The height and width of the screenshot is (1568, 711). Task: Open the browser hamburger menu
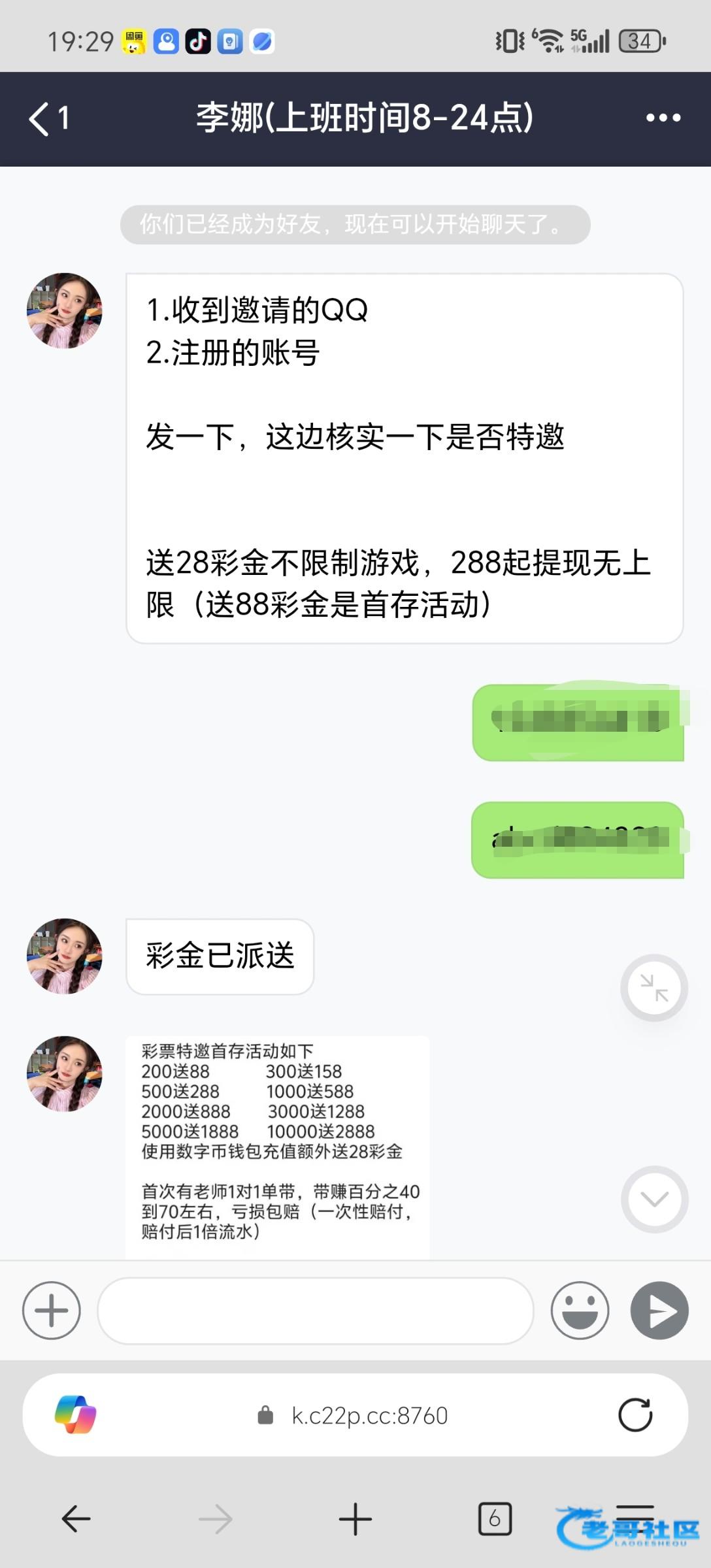pos(635,1514)
